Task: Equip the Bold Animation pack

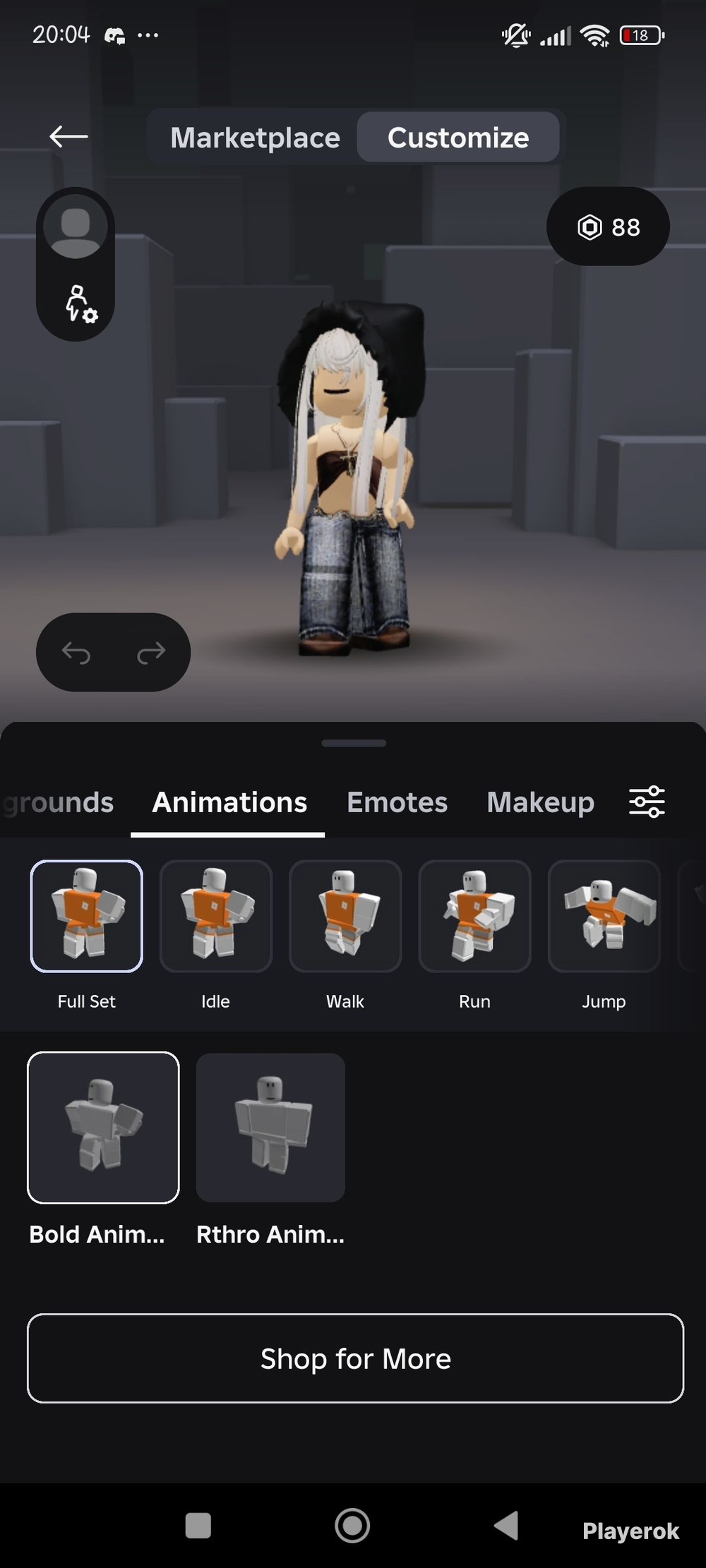Action: pyautogui.click(x=103, y=1127)
